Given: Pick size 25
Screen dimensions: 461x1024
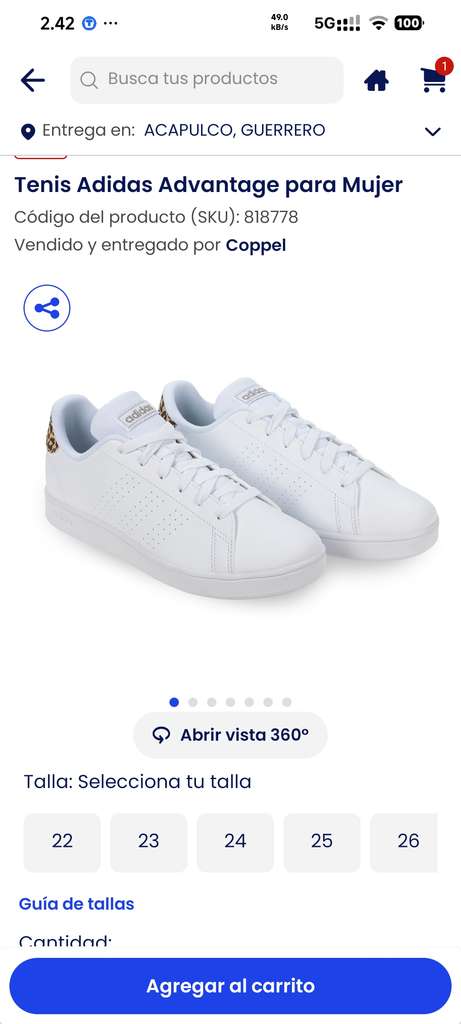Looking at the screenshot, I should coord(322,842).
